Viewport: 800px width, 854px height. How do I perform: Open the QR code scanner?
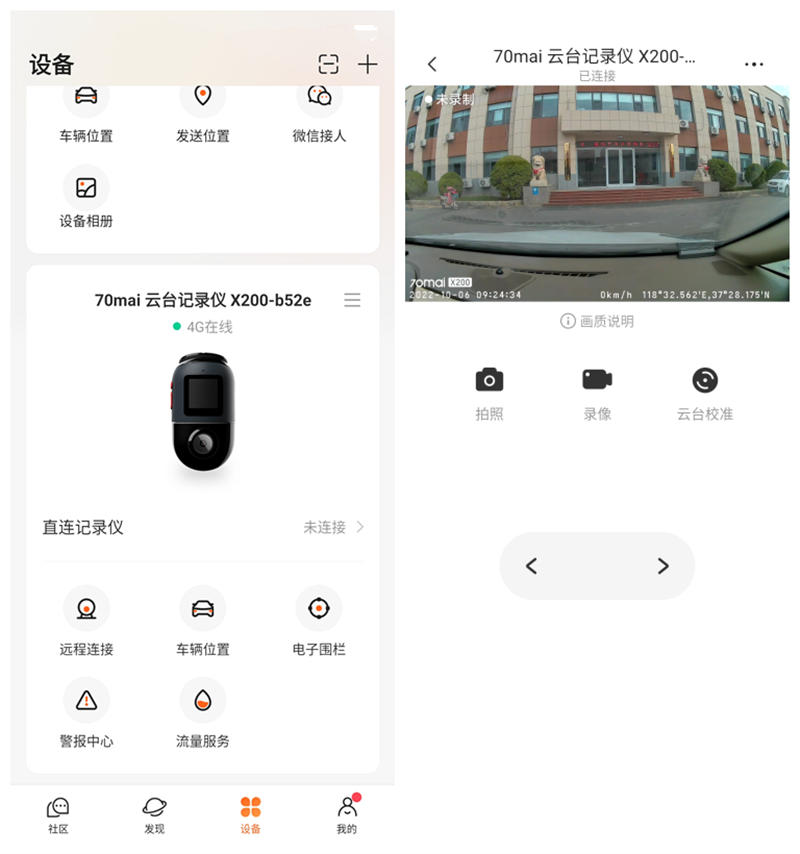(x=328, y=64)
